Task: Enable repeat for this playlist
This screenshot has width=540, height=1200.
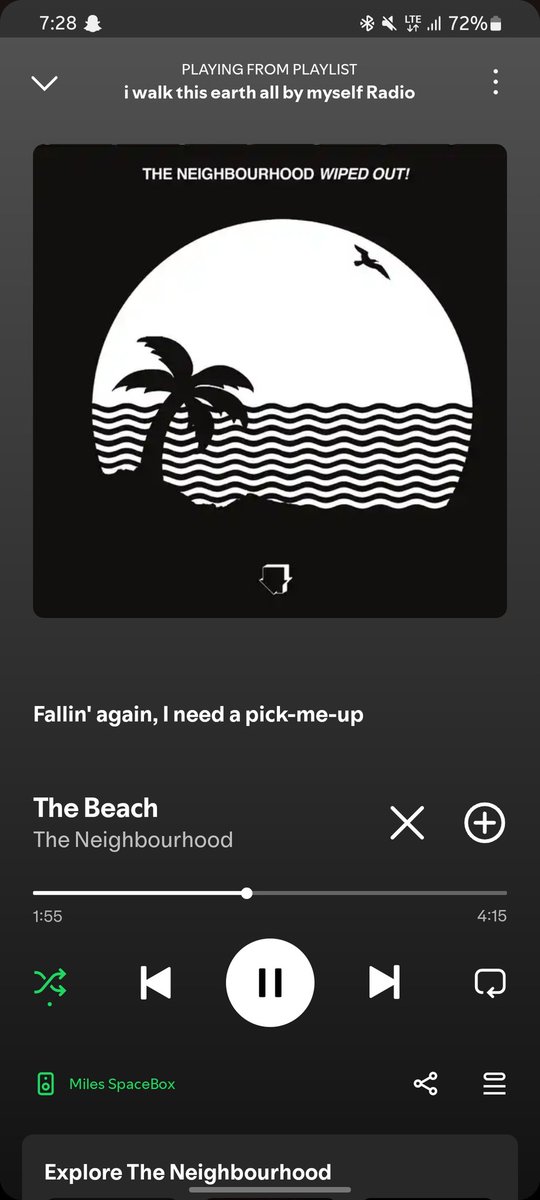Action: pyautogui.click(x=490, y=983)
